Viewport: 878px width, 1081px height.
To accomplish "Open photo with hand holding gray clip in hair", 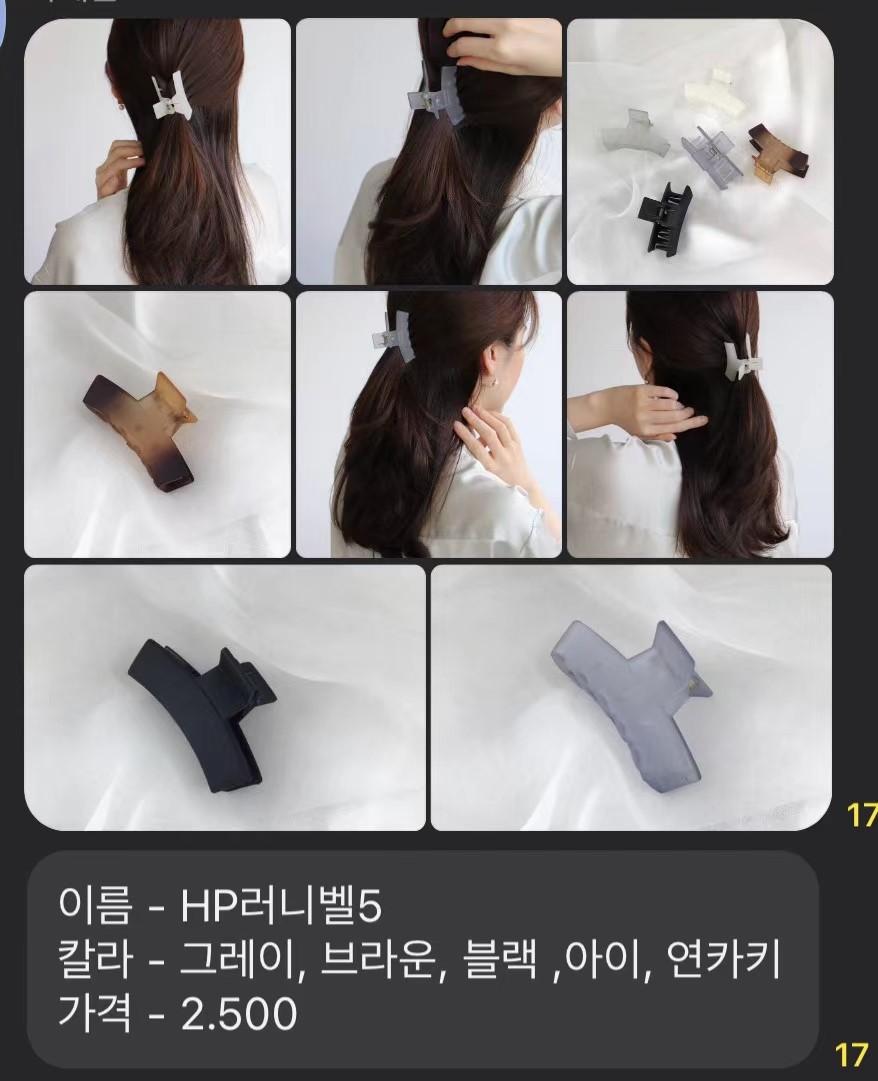I will pyautogui.click(x=429, y=152).
